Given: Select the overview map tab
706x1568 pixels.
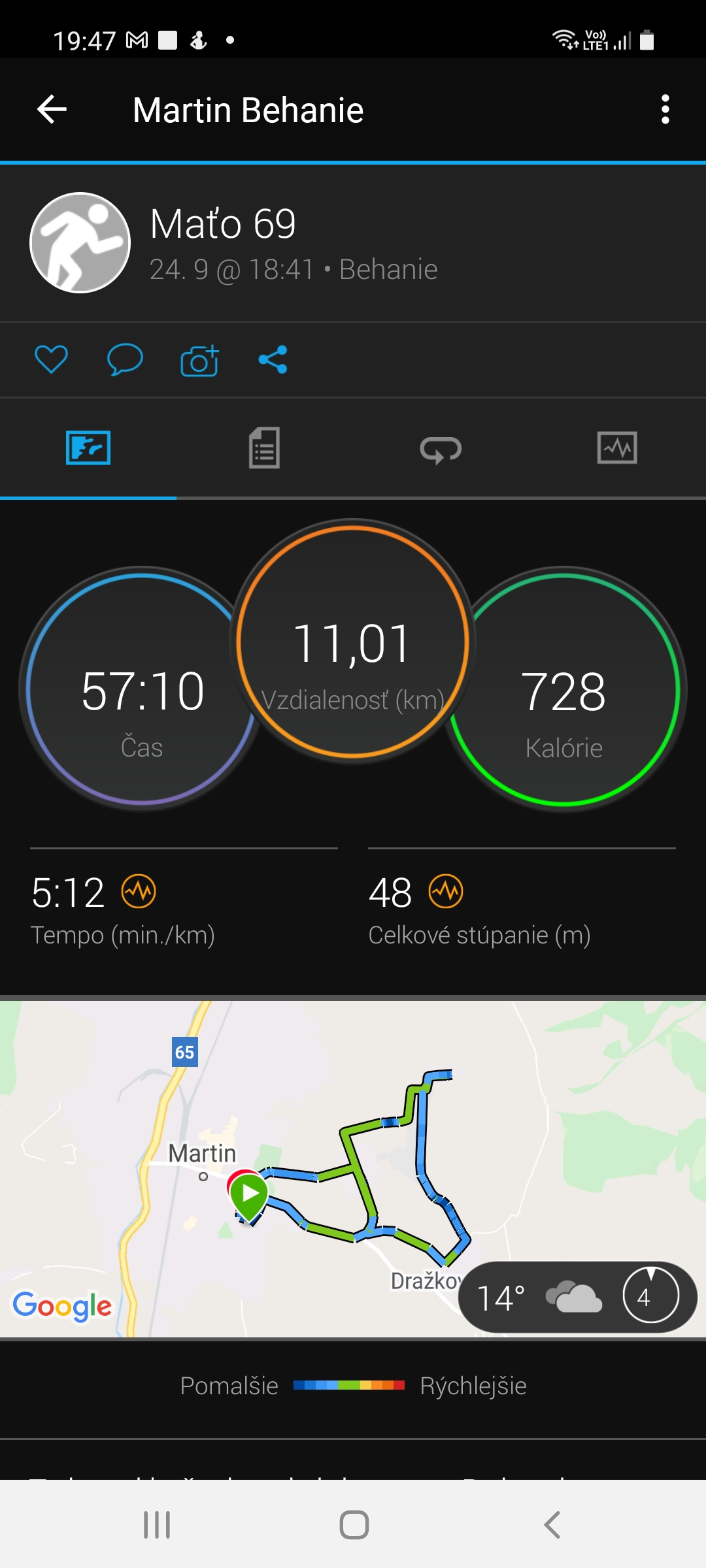Looking at the screenshot, I should tap(88, 448).
